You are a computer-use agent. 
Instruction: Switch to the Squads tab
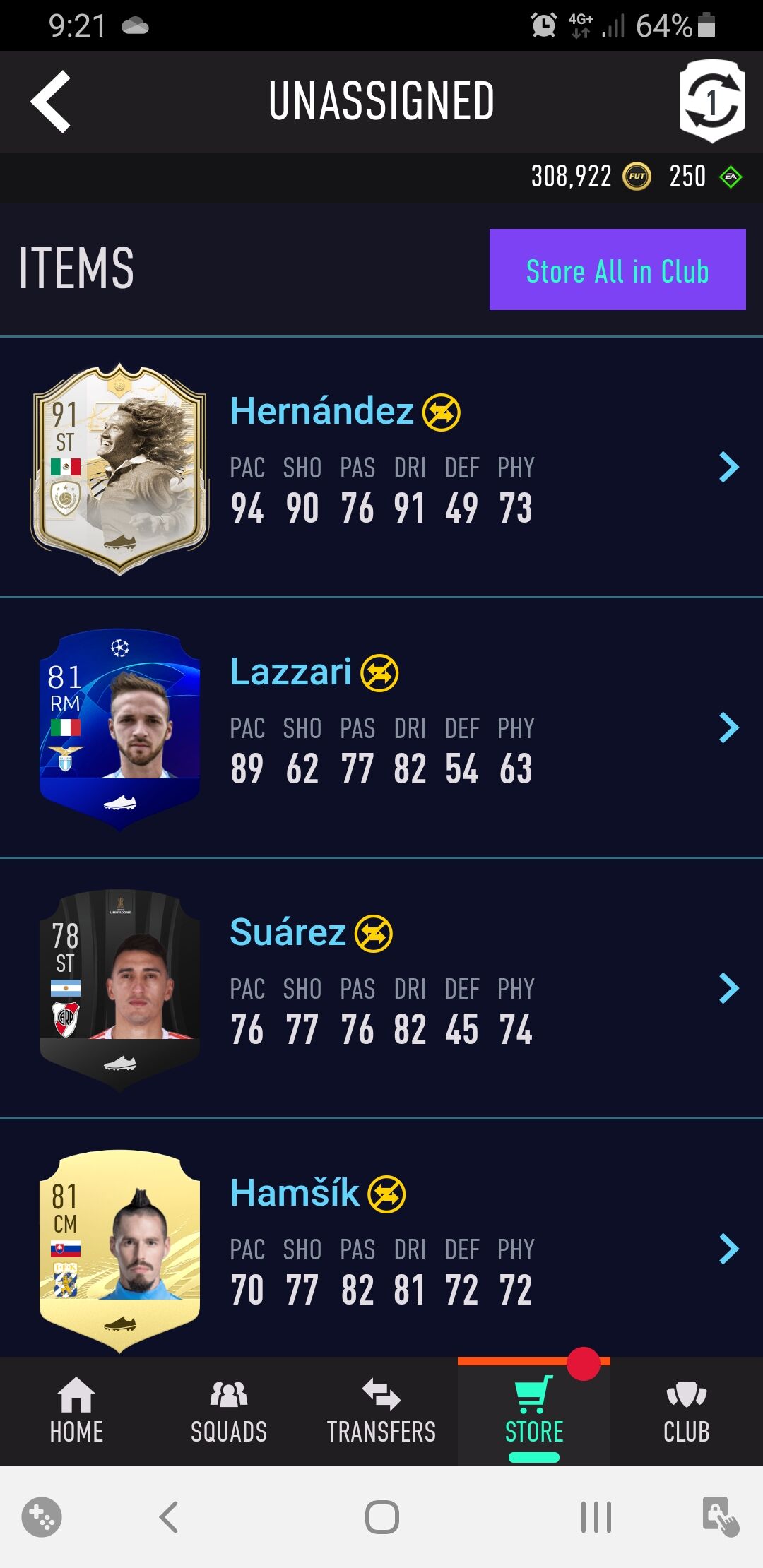[x=229, y=1411]
